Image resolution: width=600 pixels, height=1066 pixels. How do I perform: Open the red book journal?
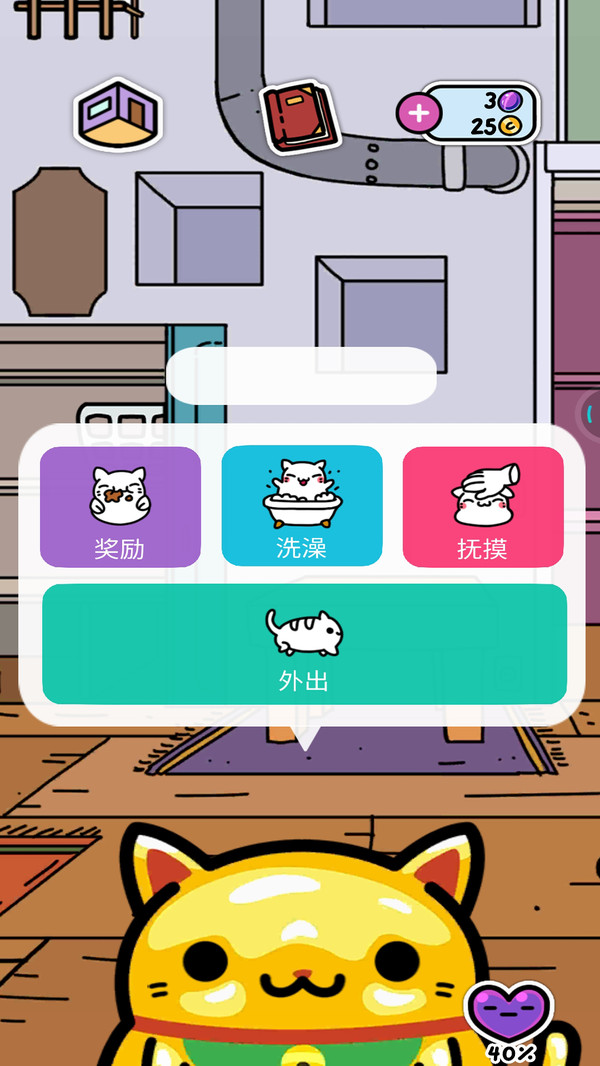300,116
